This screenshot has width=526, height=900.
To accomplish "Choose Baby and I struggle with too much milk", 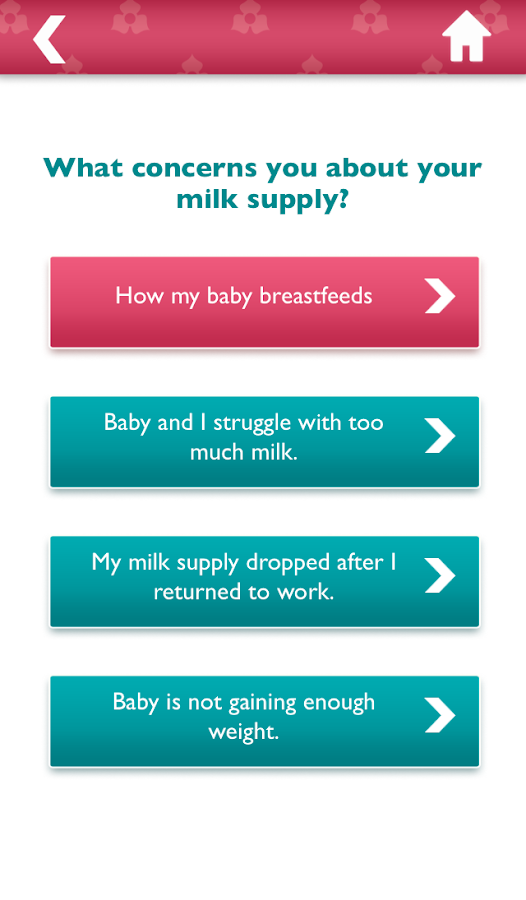I will 265,442.
